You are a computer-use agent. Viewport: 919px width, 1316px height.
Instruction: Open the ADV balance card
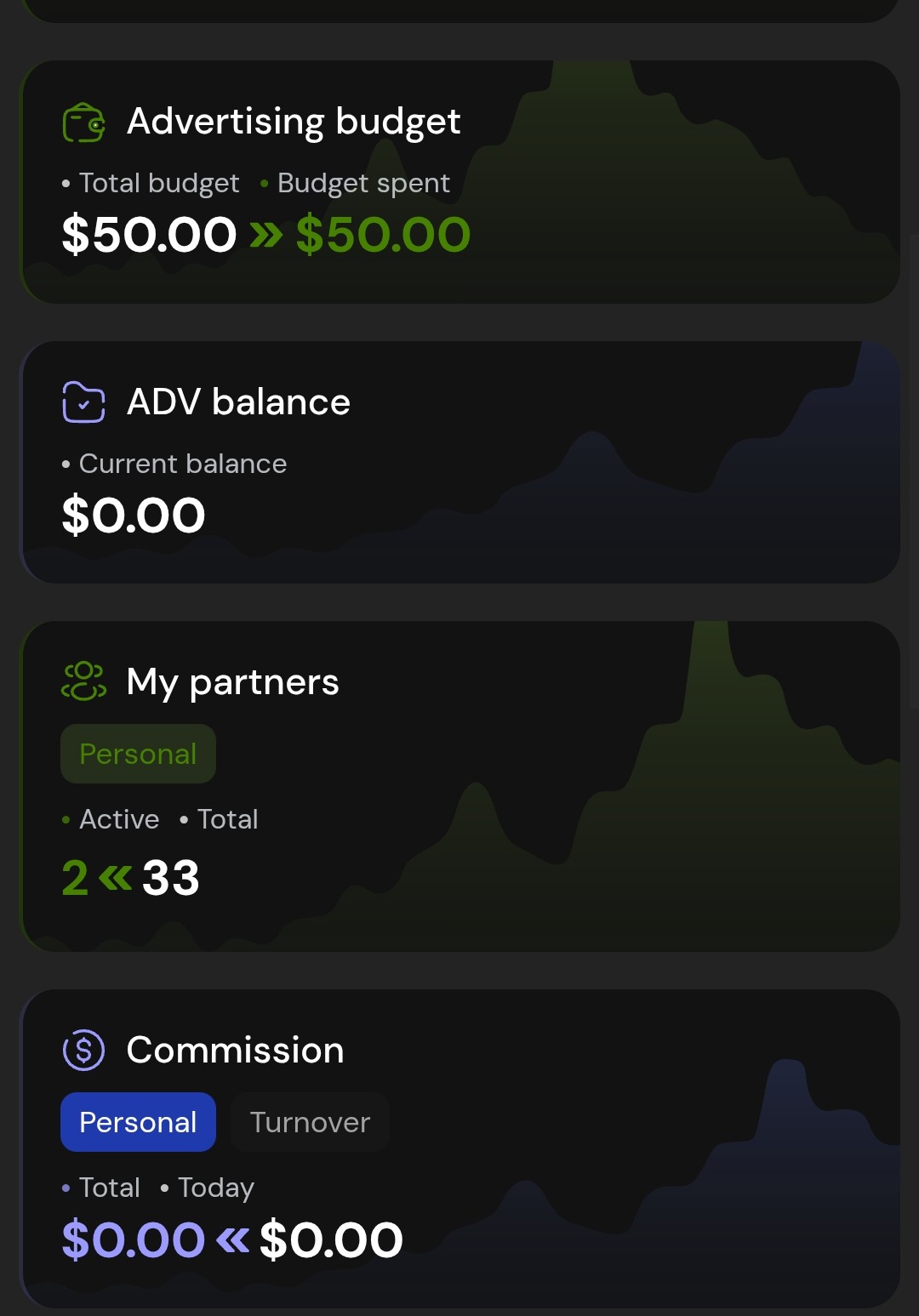(x=459, y=462)
